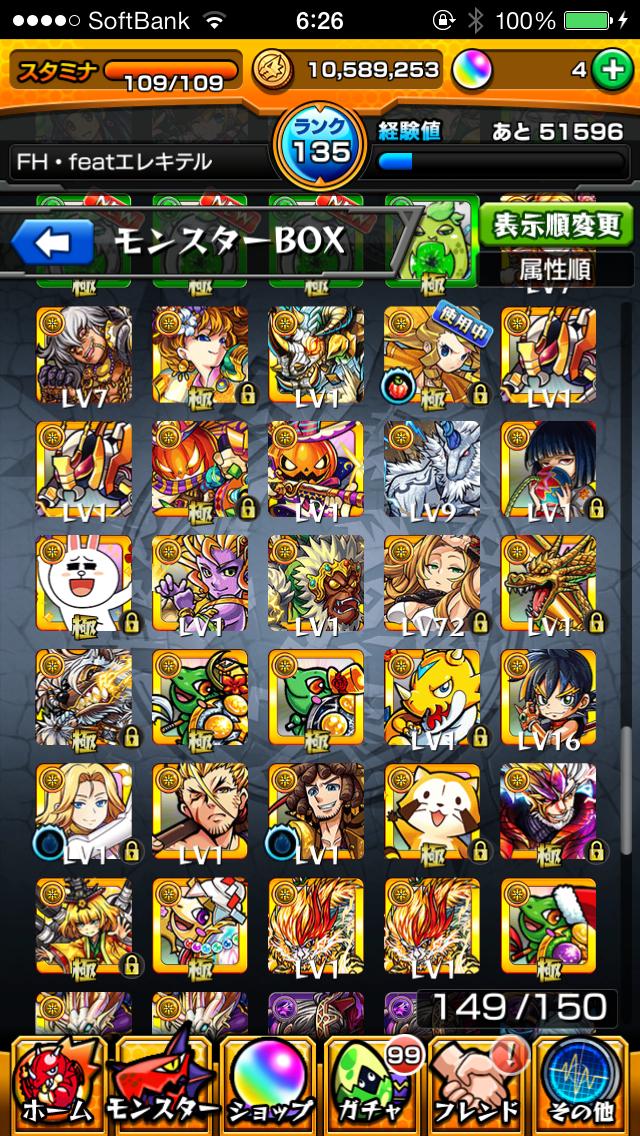Viewport: 640px width, 1136px height.
Task: Choose the LV9 white dragon monster
Action: point(432,468)
